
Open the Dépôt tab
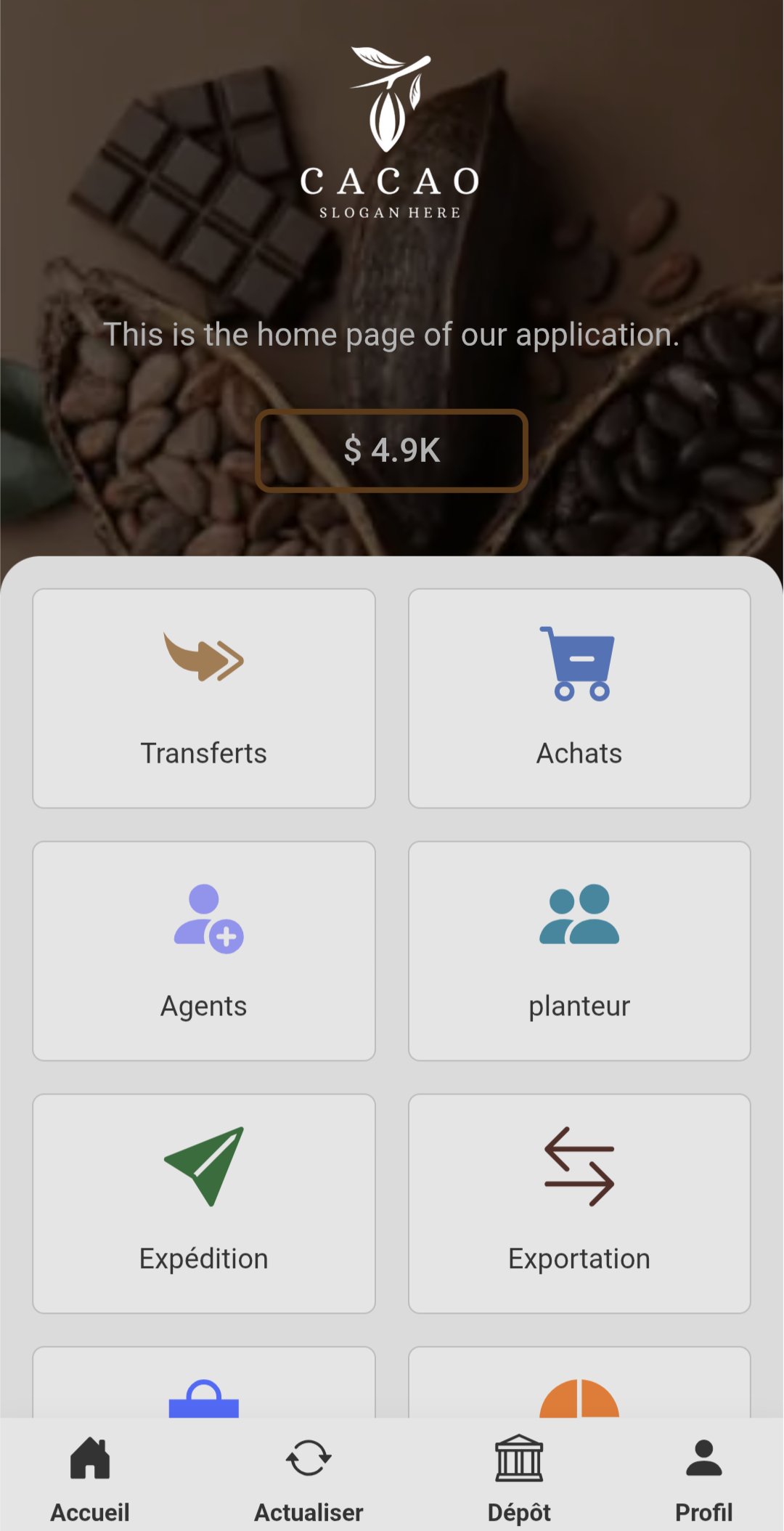click(519, 1479)
